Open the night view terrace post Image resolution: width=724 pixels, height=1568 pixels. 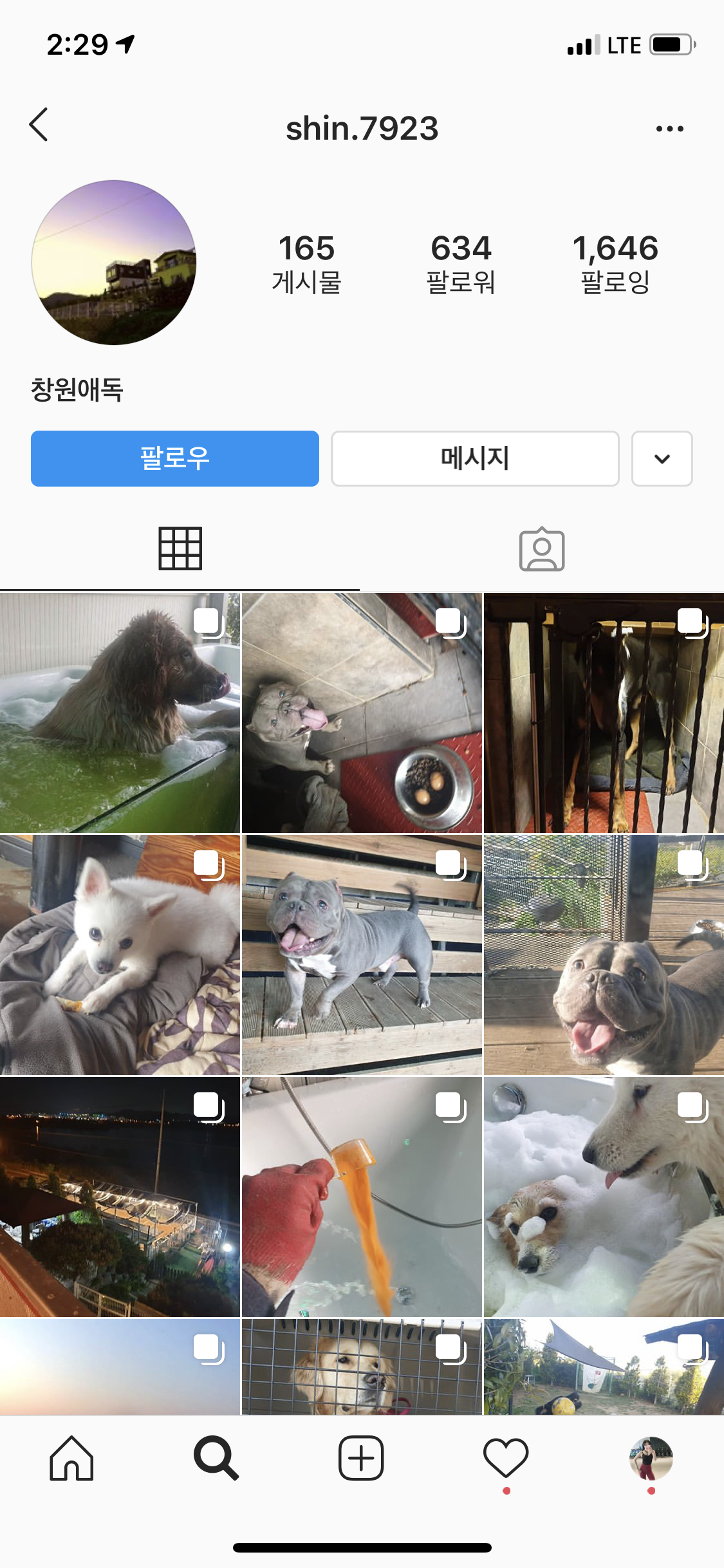[x=120, y=1197]
